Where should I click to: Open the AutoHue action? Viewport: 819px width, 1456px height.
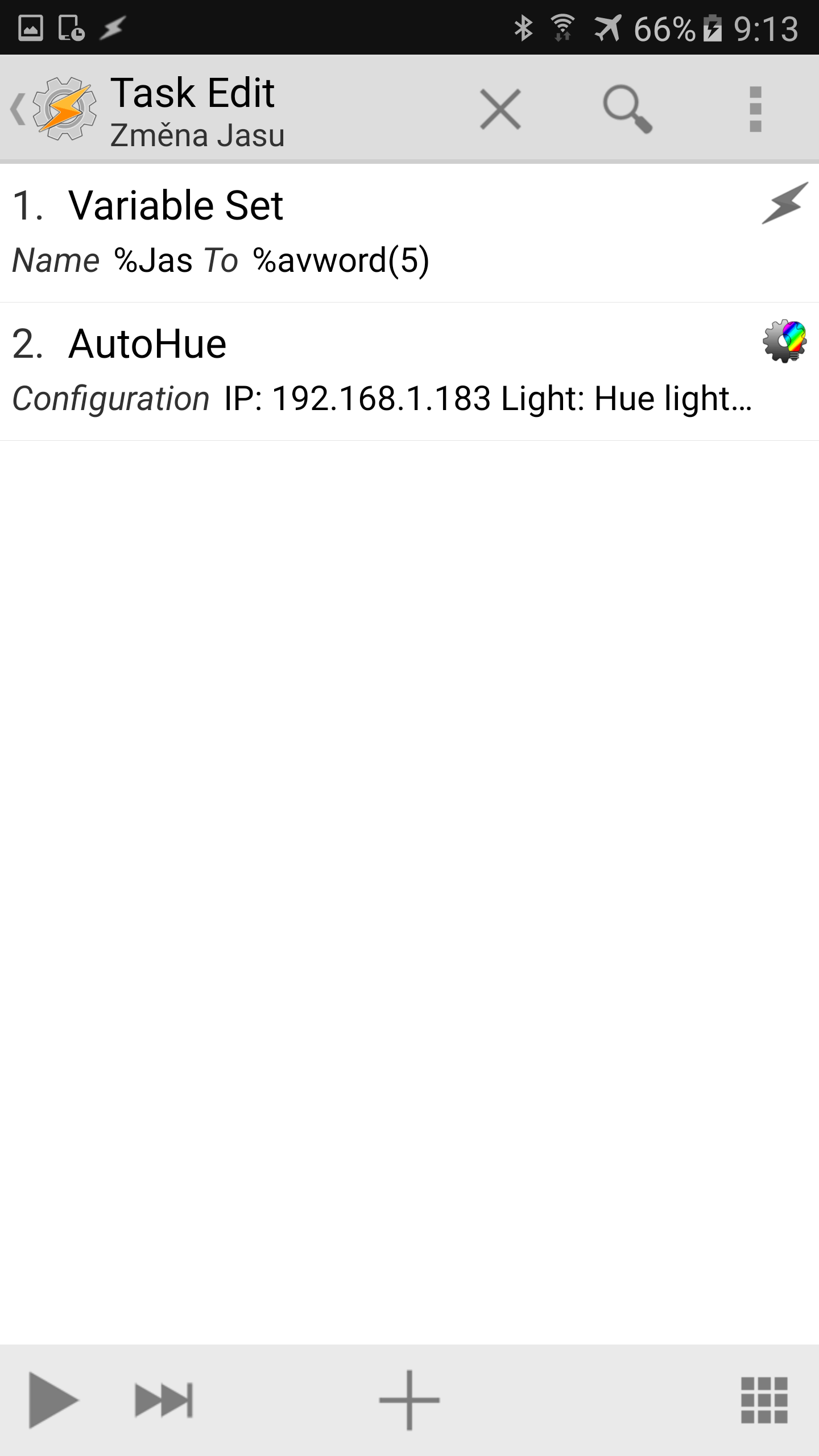pos(409,372)
